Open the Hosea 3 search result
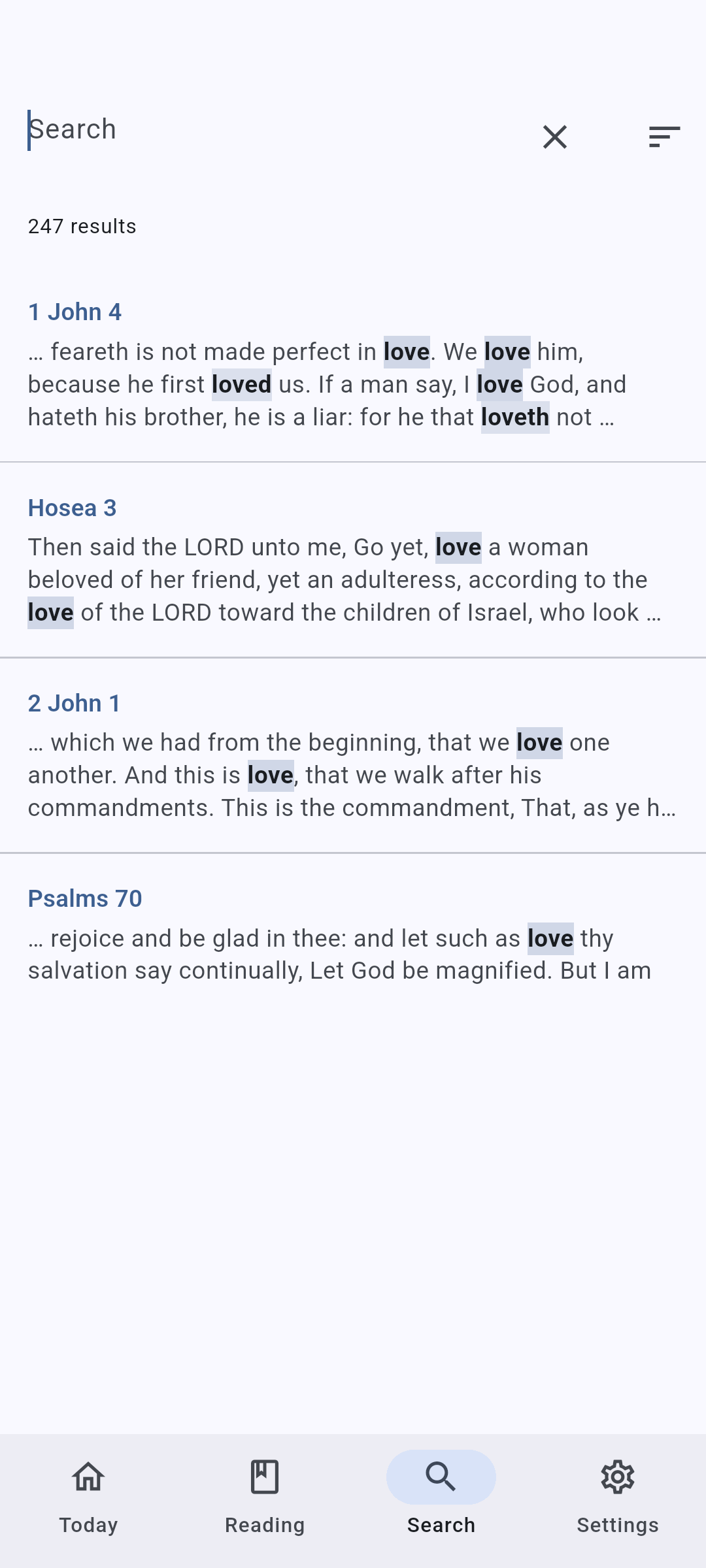The image size is (706, 1568). tap(353, 560)
